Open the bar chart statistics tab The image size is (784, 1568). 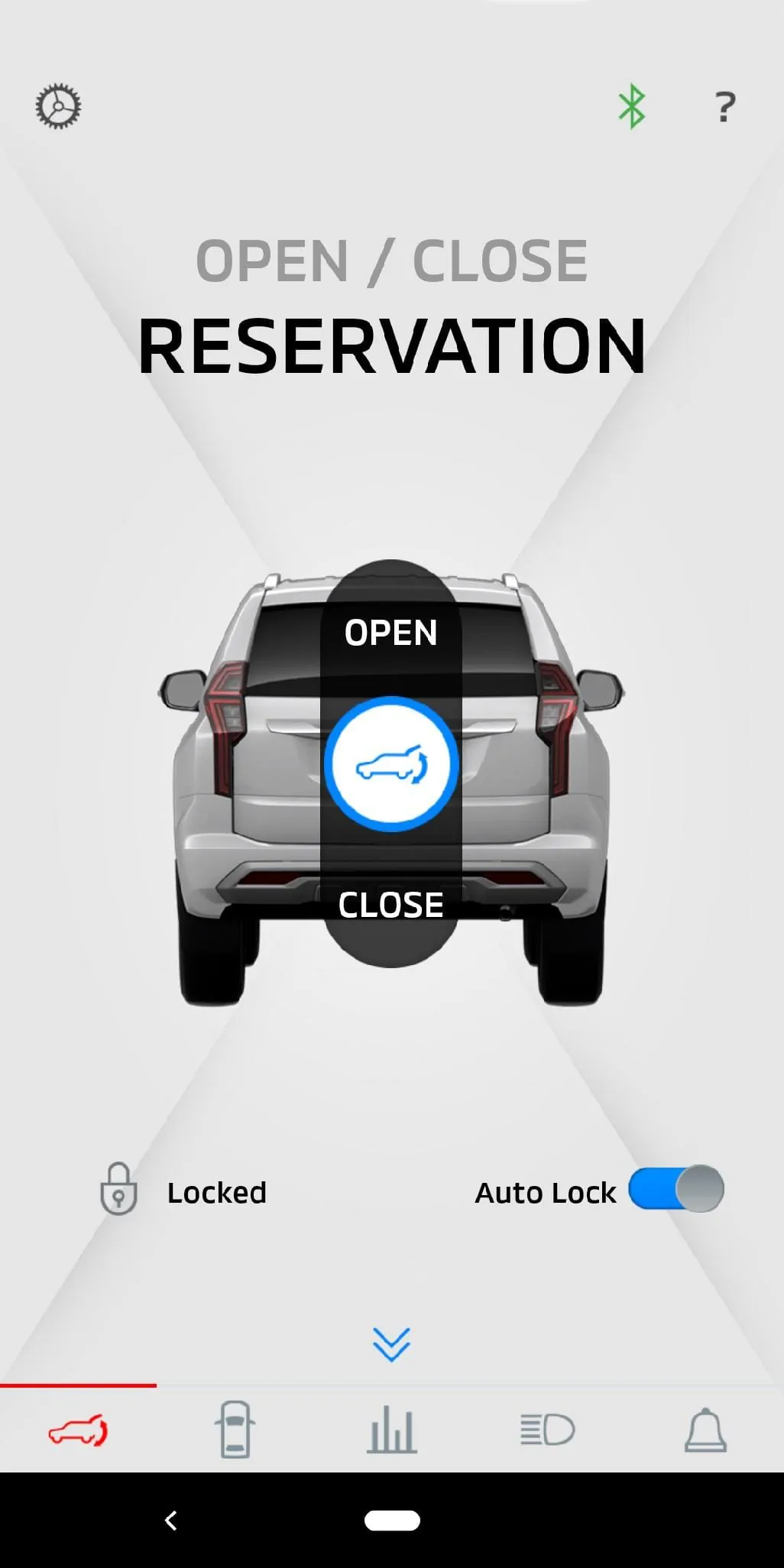tap(391, 1430)
